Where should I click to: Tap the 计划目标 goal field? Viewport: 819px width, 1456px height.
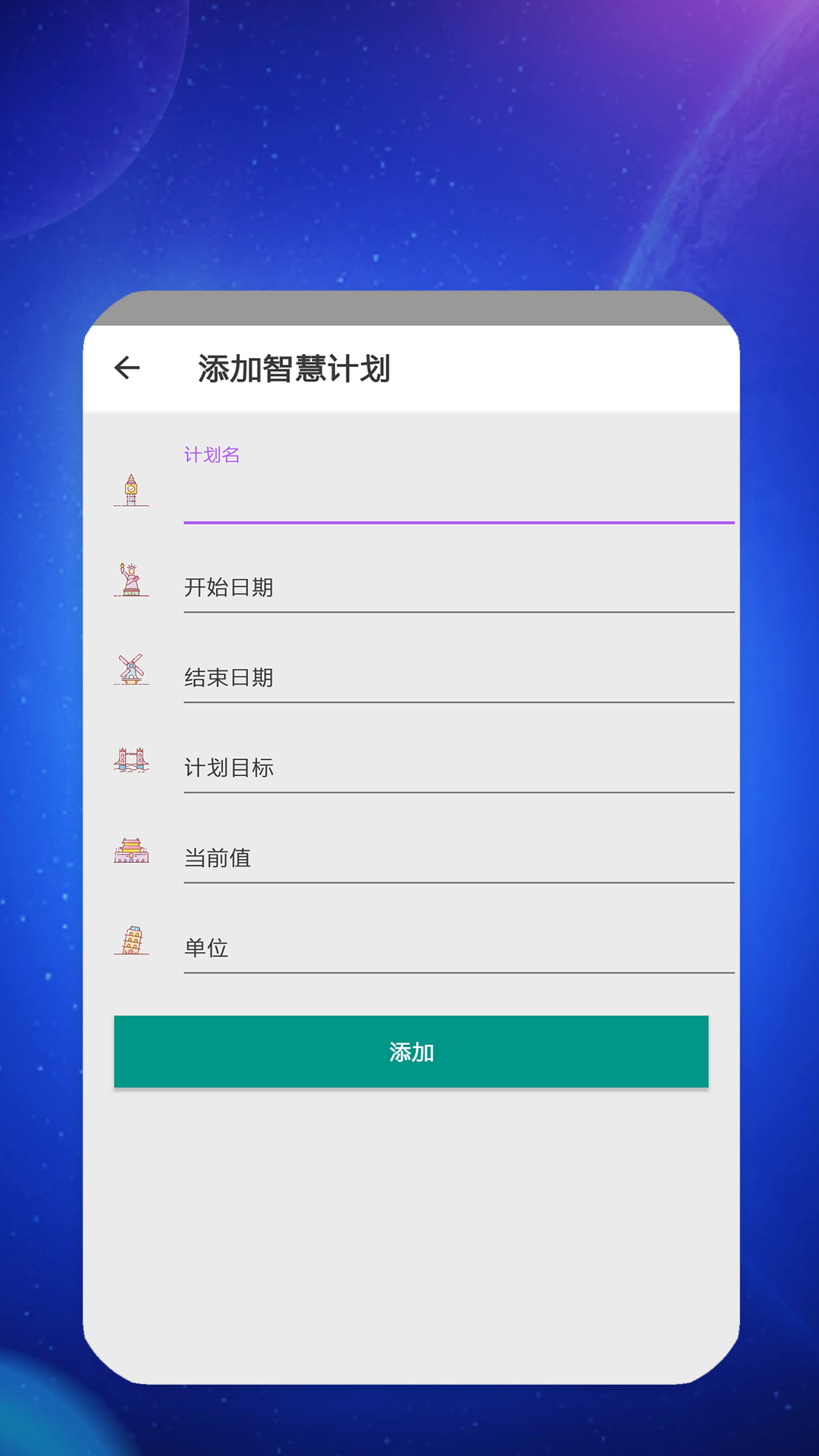[459, 767]
